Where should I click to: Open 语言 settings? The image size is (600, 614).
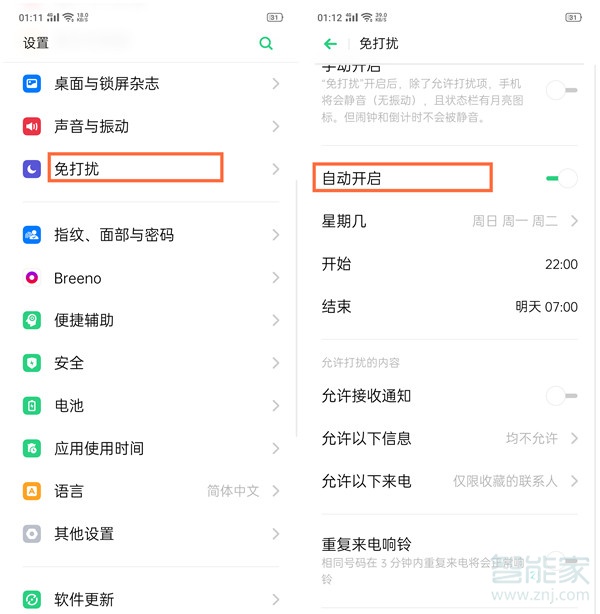point(150,492)
